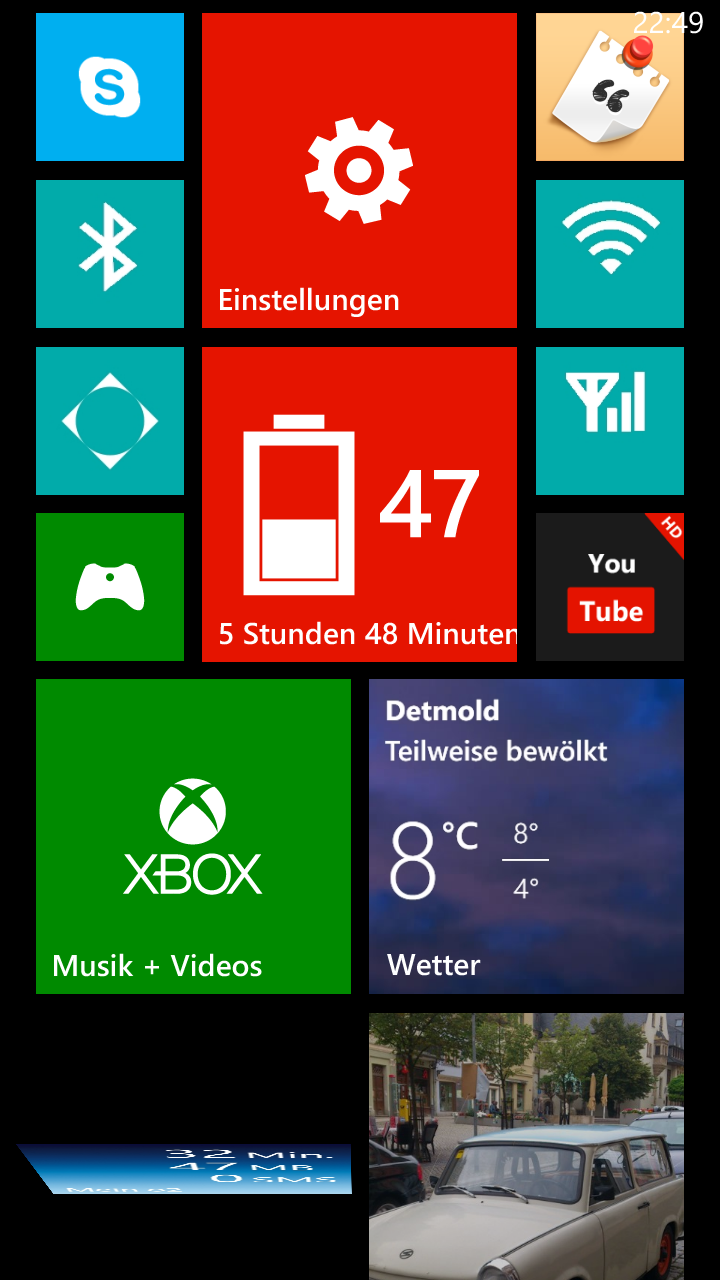The image size is (720, 1280).
Task: Open the usage tile showing minutes and MB
Action: 185,1169
